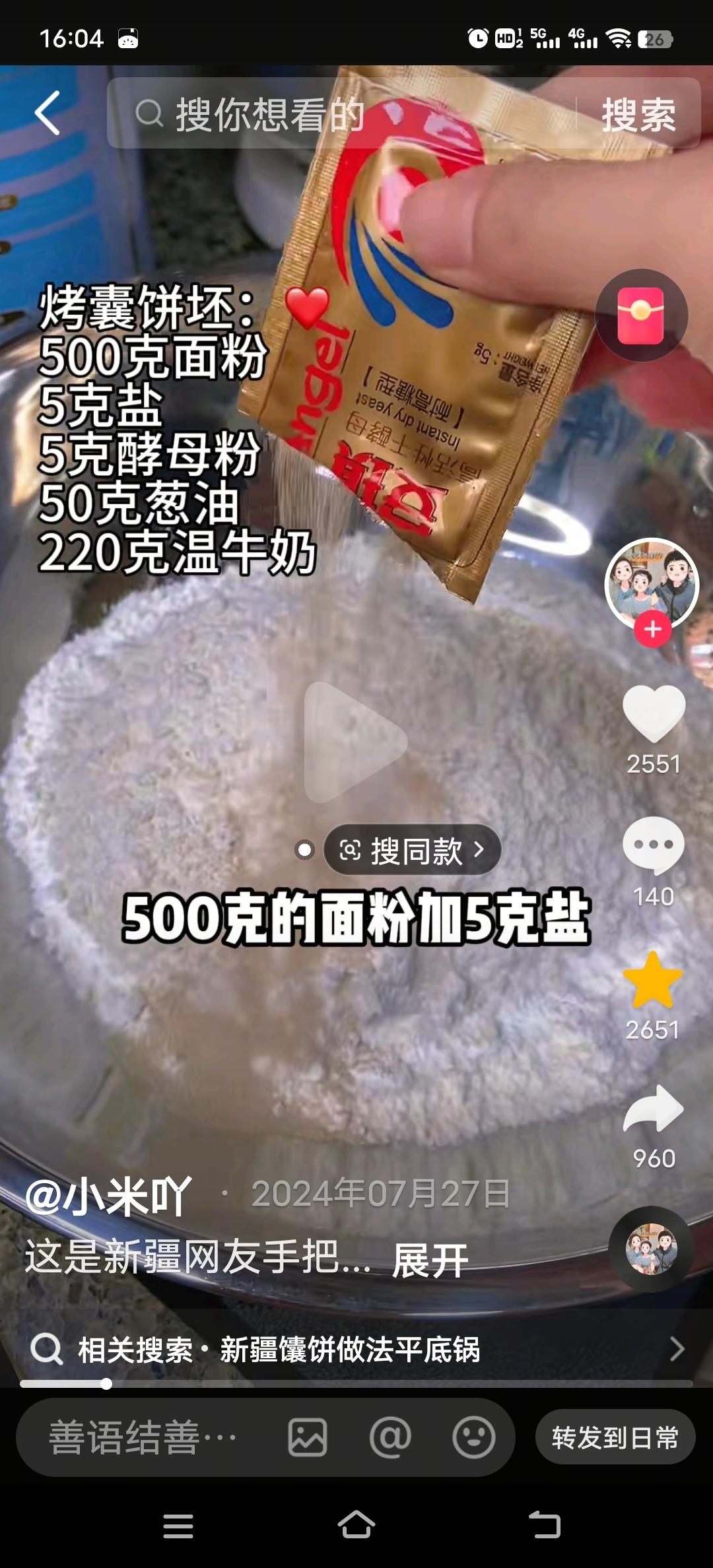The height and width of the screenshot is (1568, 713).
Task: Open the comments bubble
Action: (654, 846)
